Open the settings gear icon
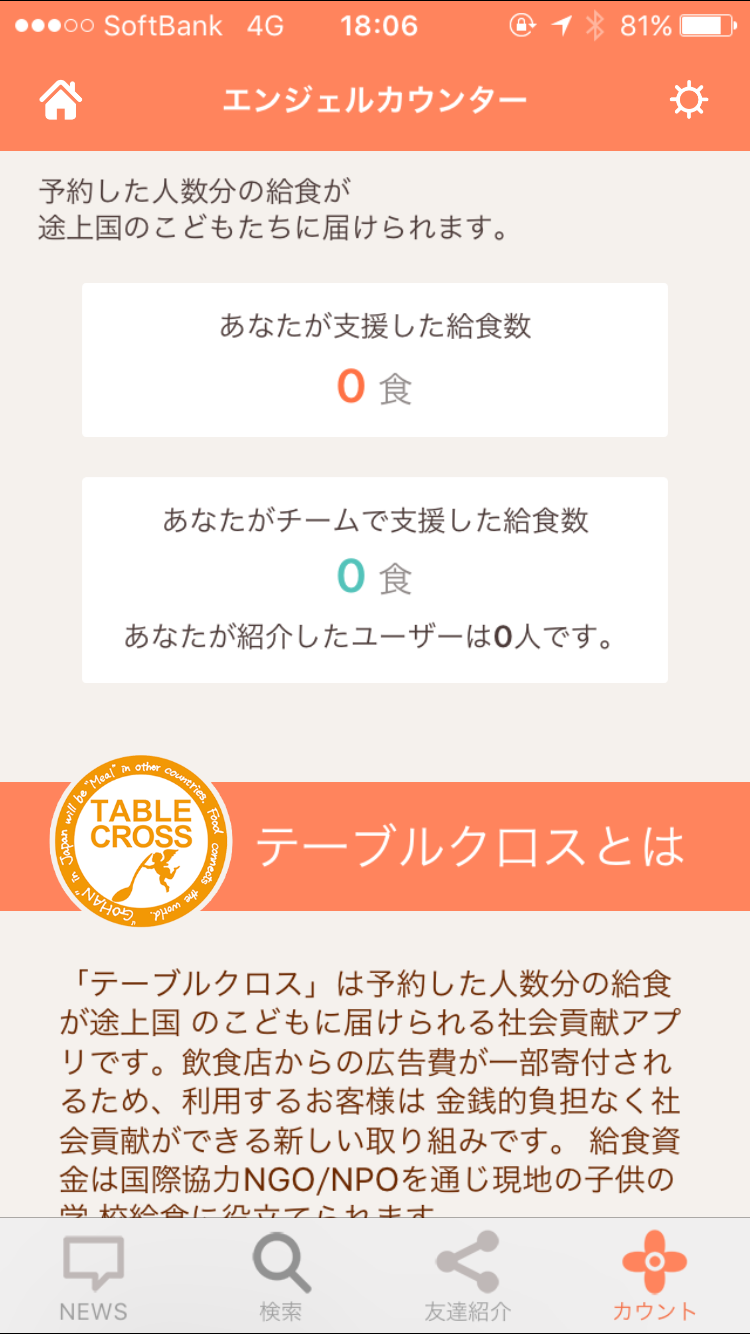The height and width of the screenshot is (1334, 750). point(689,101)
